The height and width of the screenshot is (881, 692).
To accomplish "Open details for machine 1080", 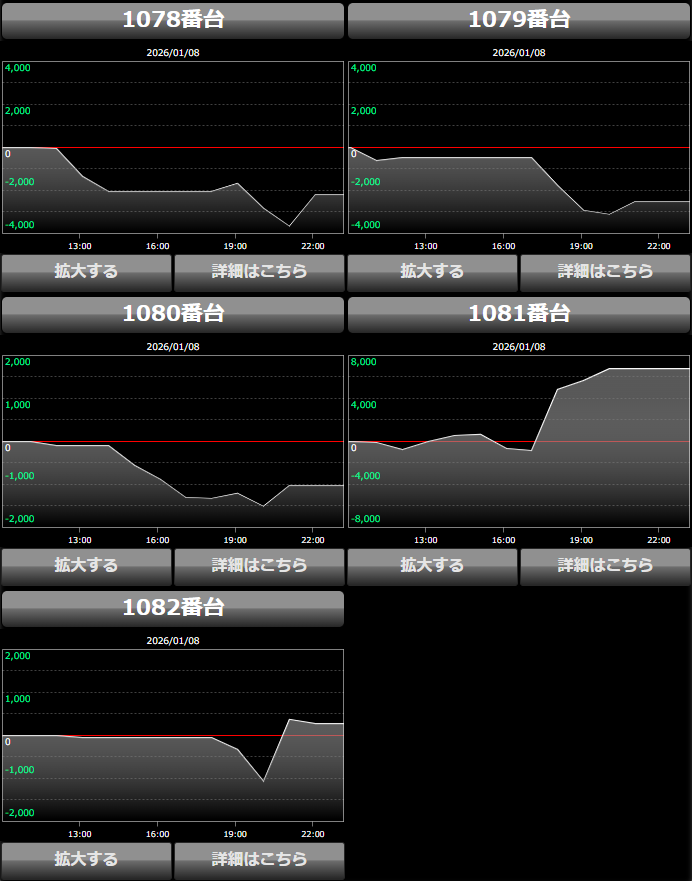I will point(259,566).
